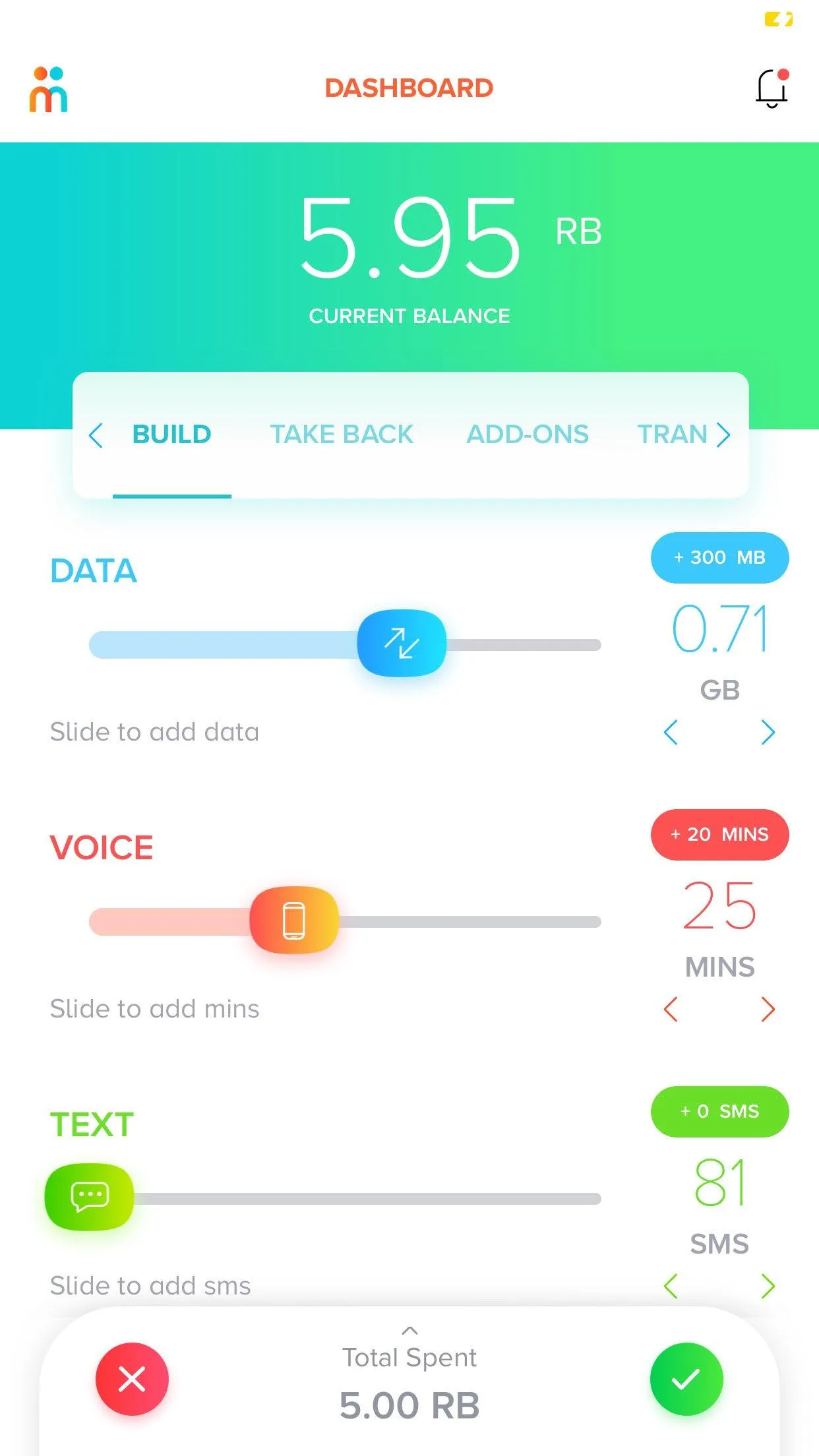Tap the Text SMS slider handle

click(89, 1196)
